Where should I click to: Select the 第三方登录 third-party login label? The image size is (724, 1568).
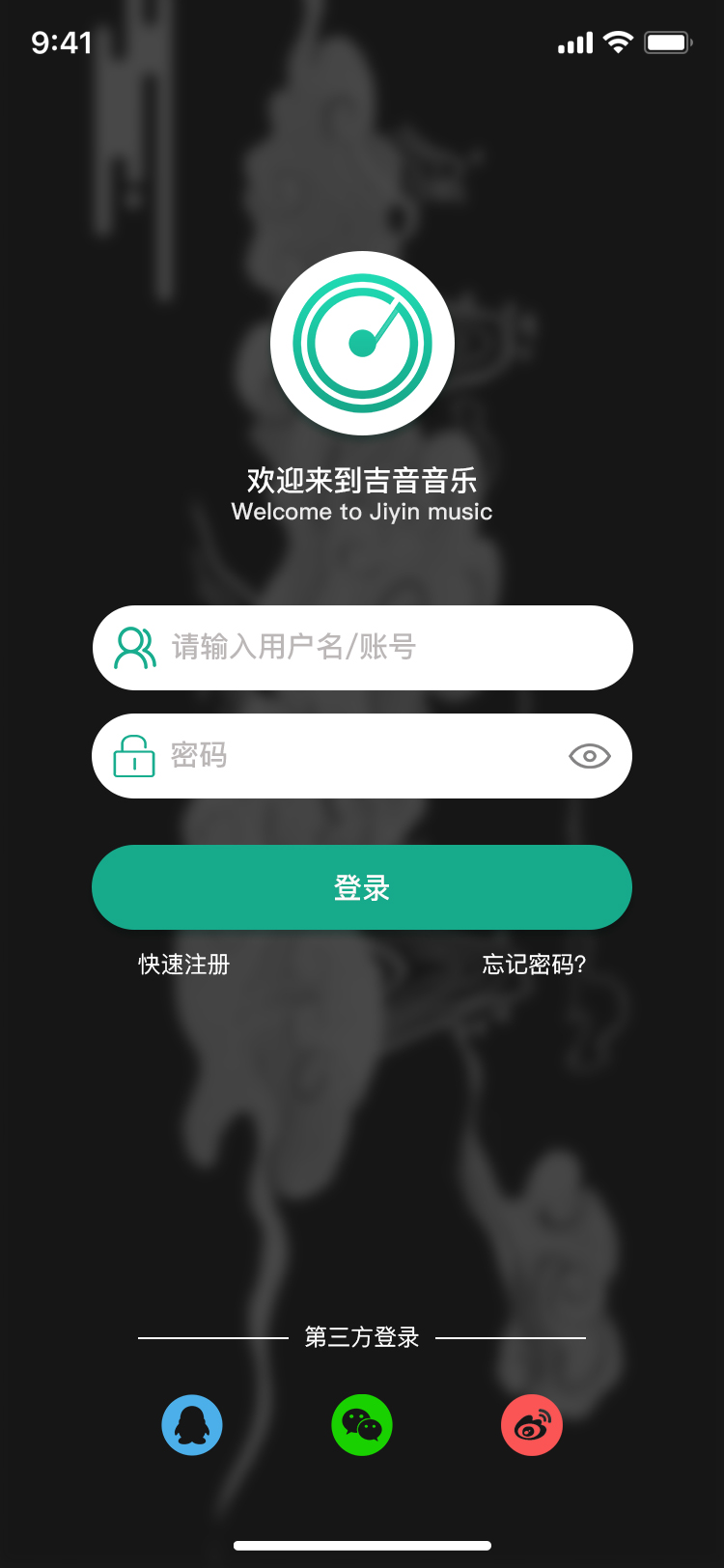362,1338
